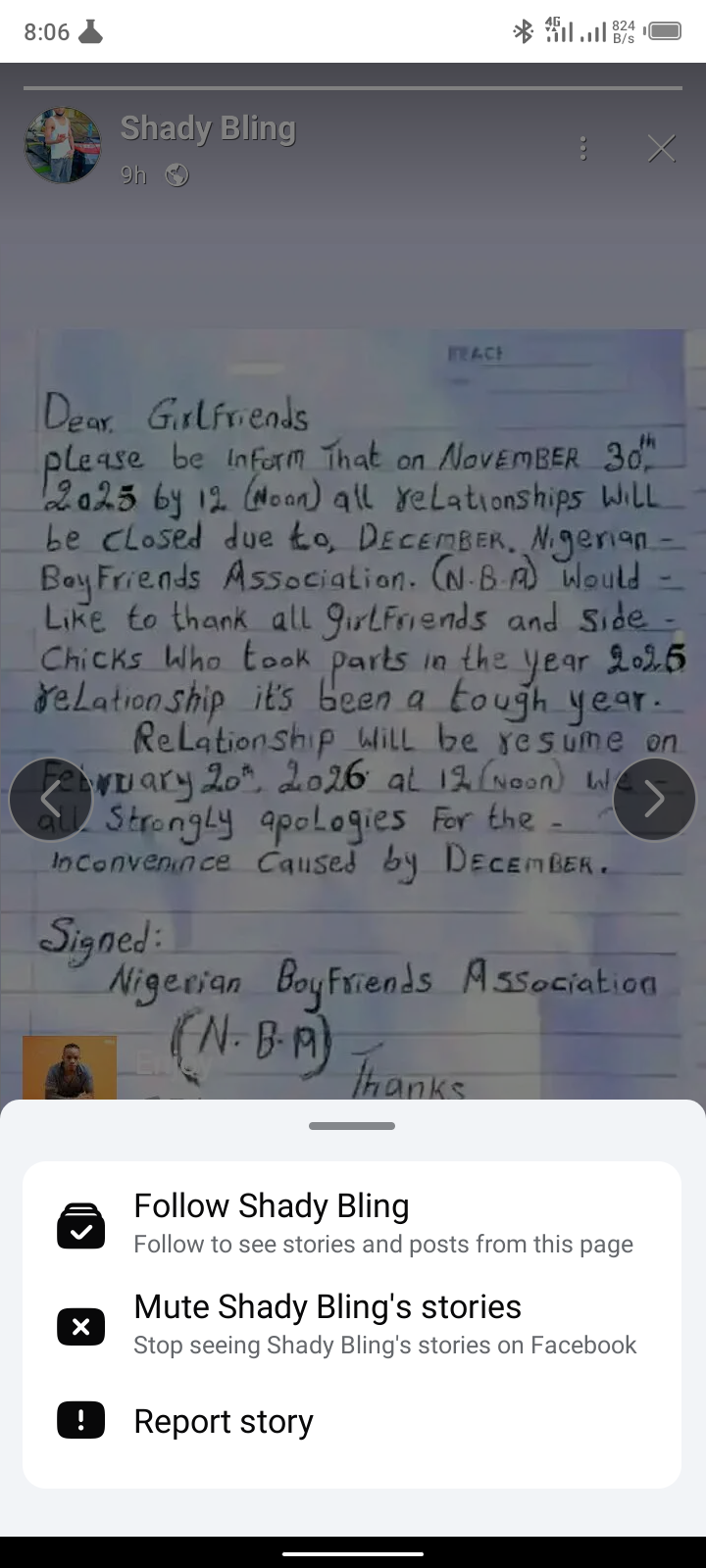The height and width of the screenshot is (1568, 706).
Task: Go to the next story
Action: pos(654,800)
